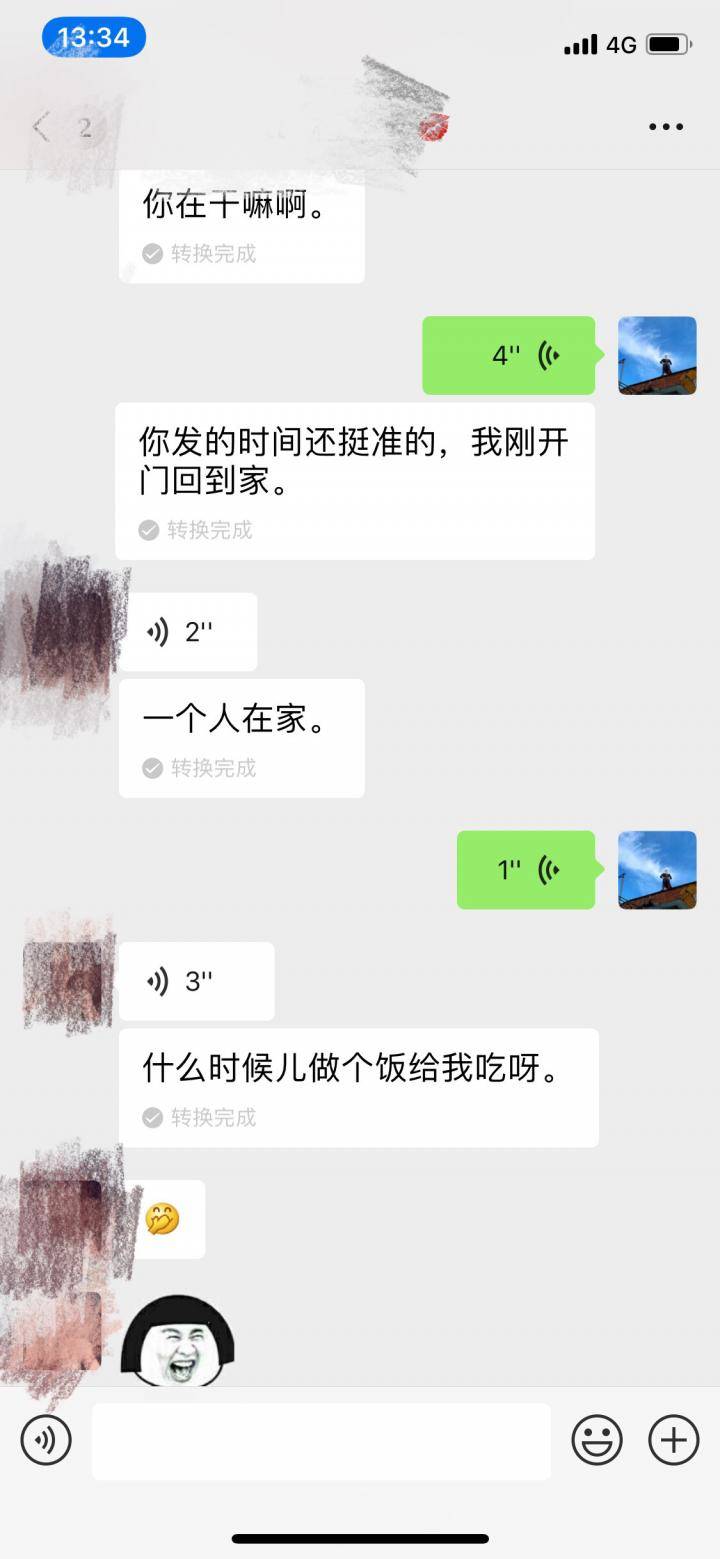Switch to voice input using the speaker icon
720x1559 pixels.
[45, 1440]
